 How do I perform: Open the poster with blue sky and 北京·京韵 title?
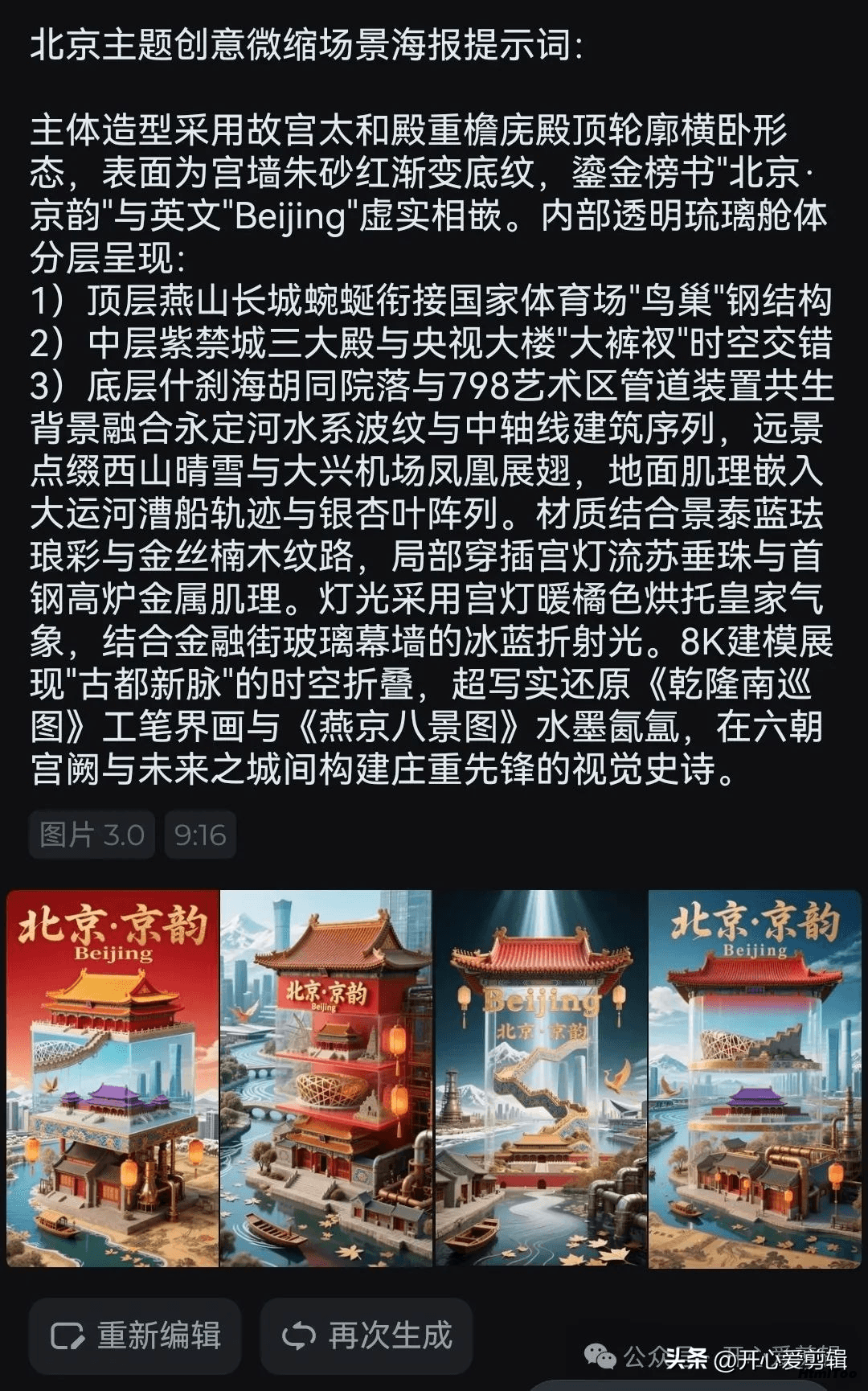point(755,1078)
